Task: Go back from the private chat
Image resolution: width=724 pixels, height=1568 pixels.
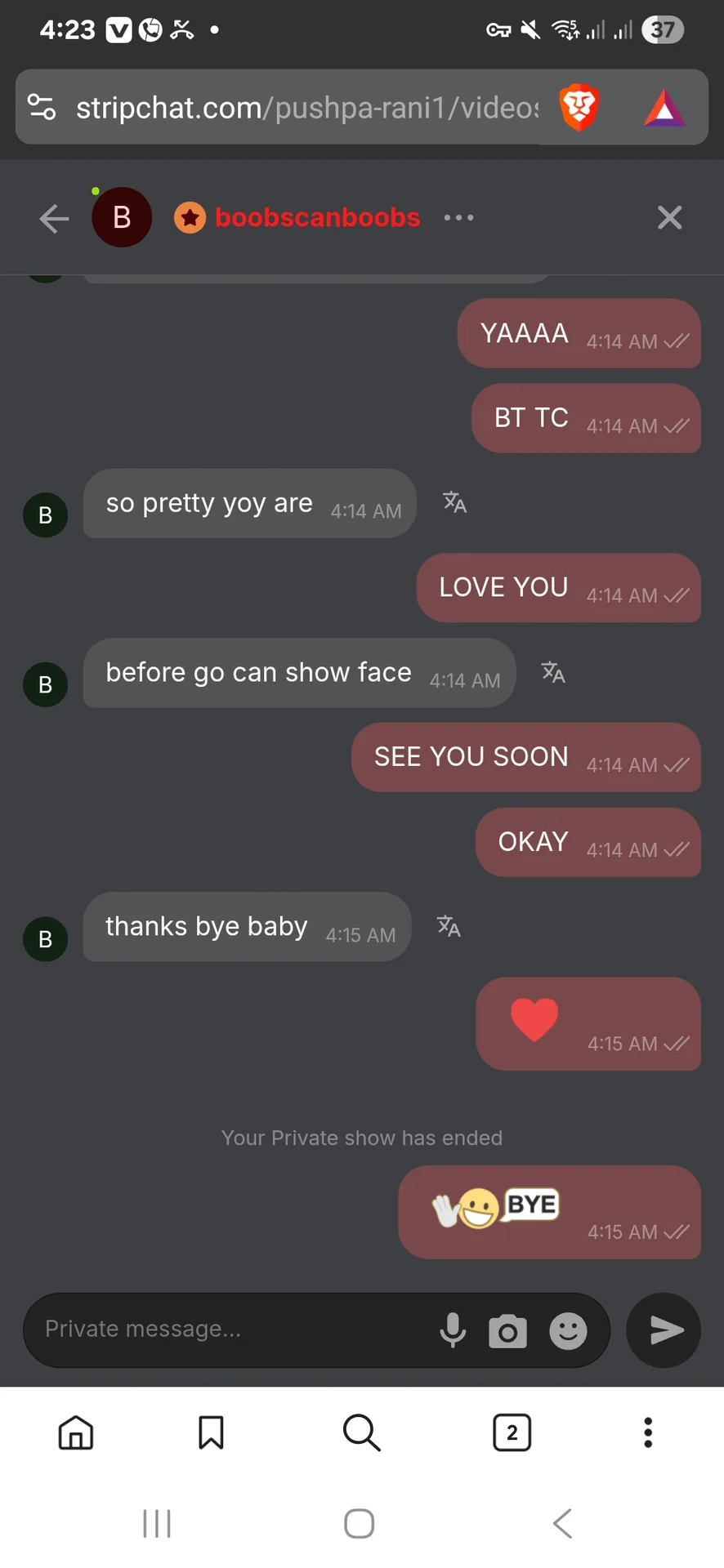Action: click(x=54, y=218)
